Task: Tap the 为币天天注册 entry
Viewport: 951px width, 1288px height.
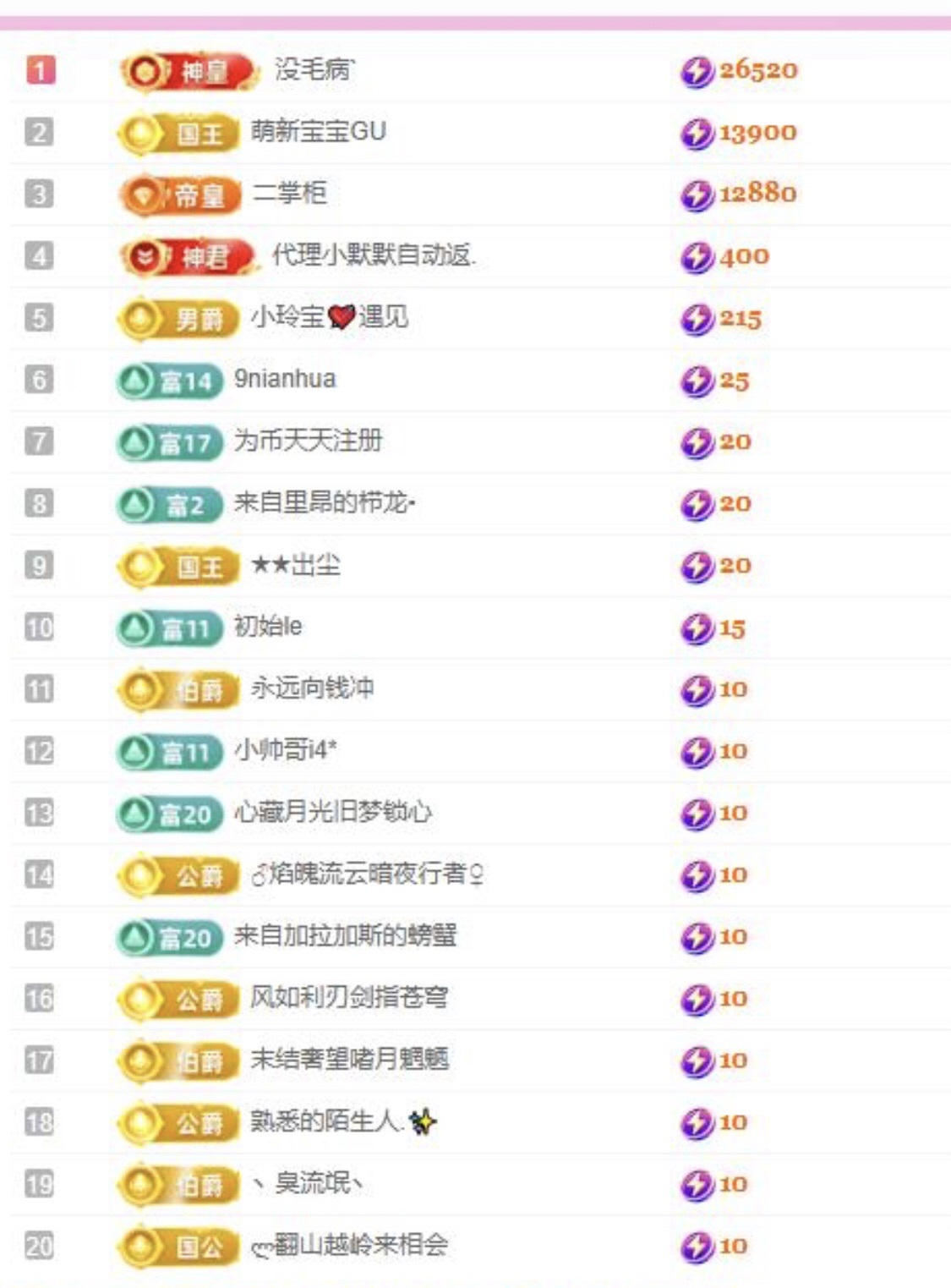Action: [308, 441]
